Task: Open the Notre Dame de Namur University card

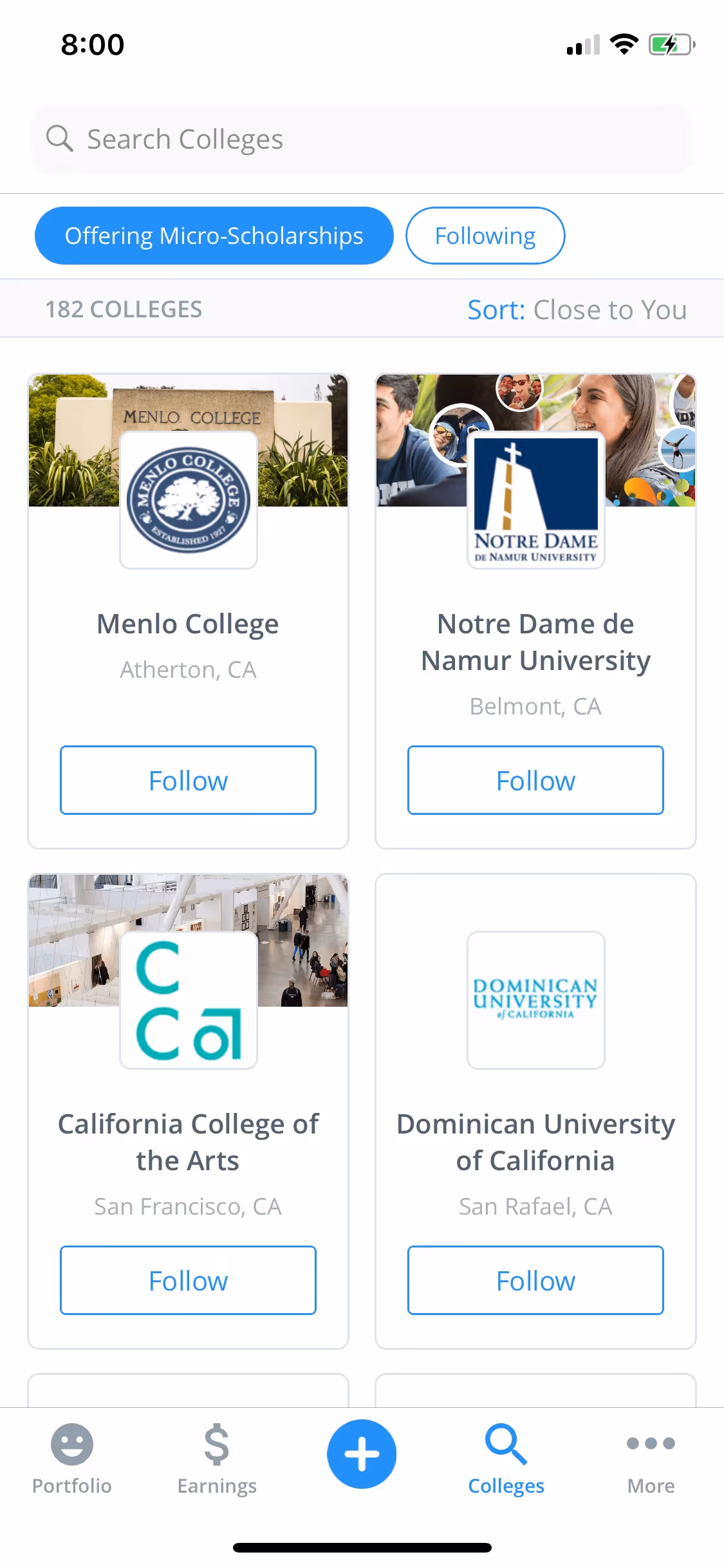Action: [x=535, y=641]
